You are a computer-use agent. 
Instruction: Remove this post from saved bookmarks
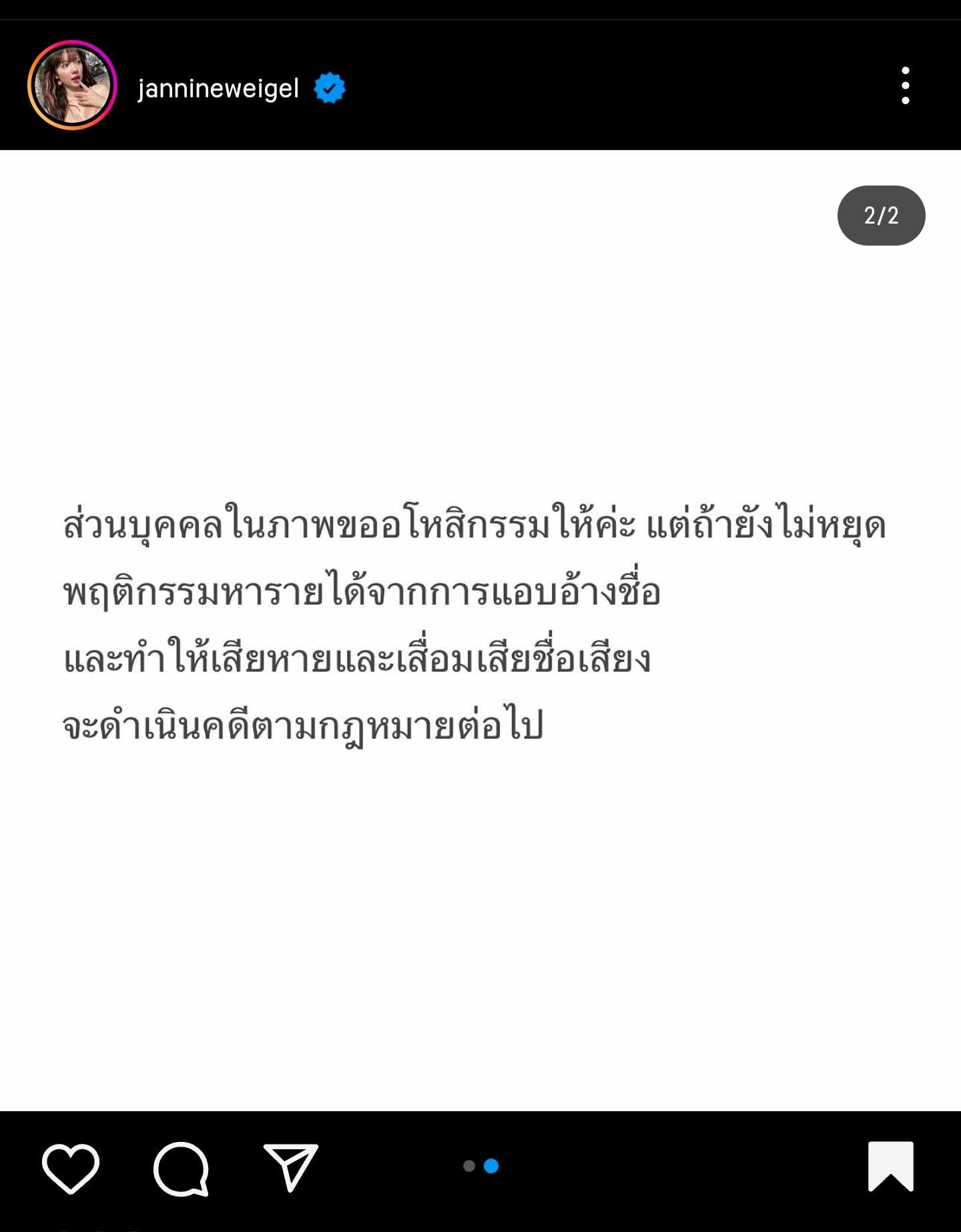tap(890, 1166)
